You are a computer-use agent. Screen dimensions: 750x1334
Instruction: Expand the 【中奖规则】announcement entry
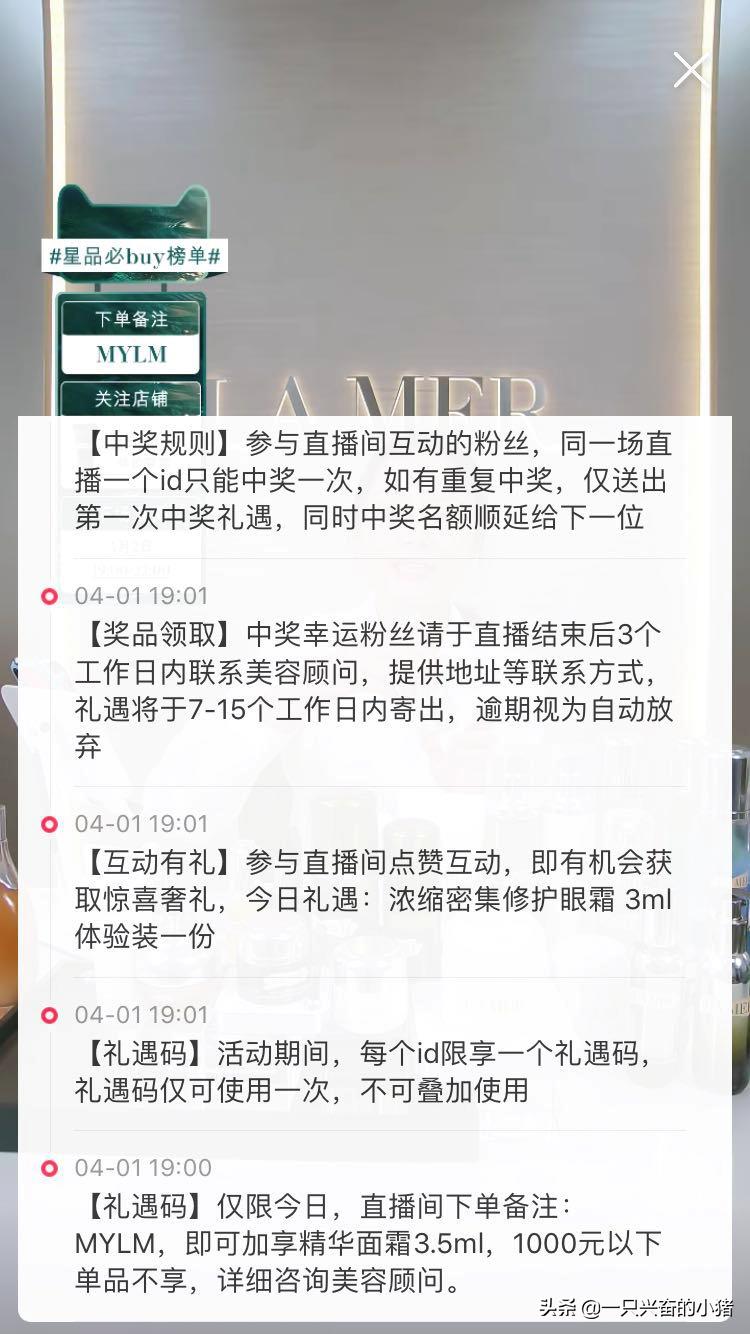[375, 480]
